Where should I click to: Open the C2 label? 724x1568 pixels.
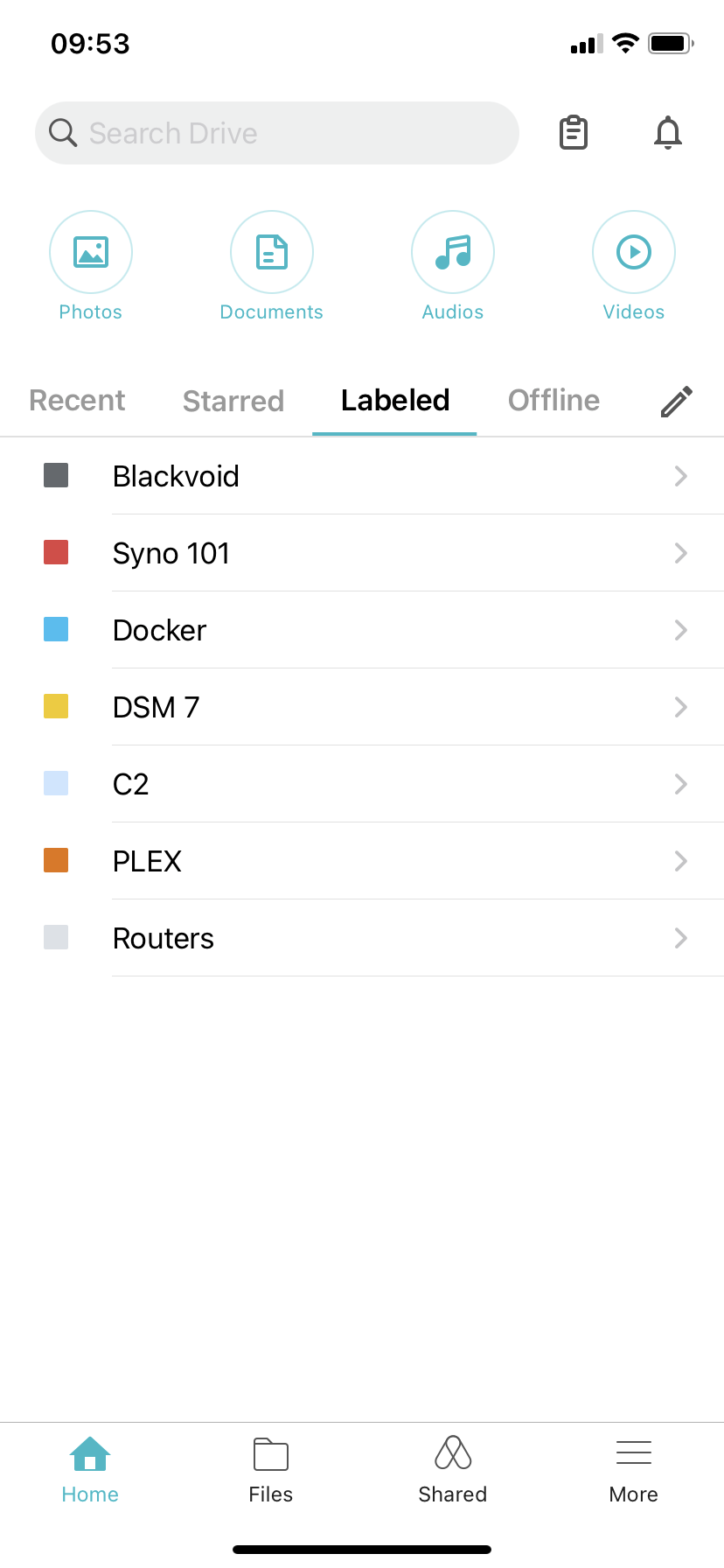click(362, 784)
